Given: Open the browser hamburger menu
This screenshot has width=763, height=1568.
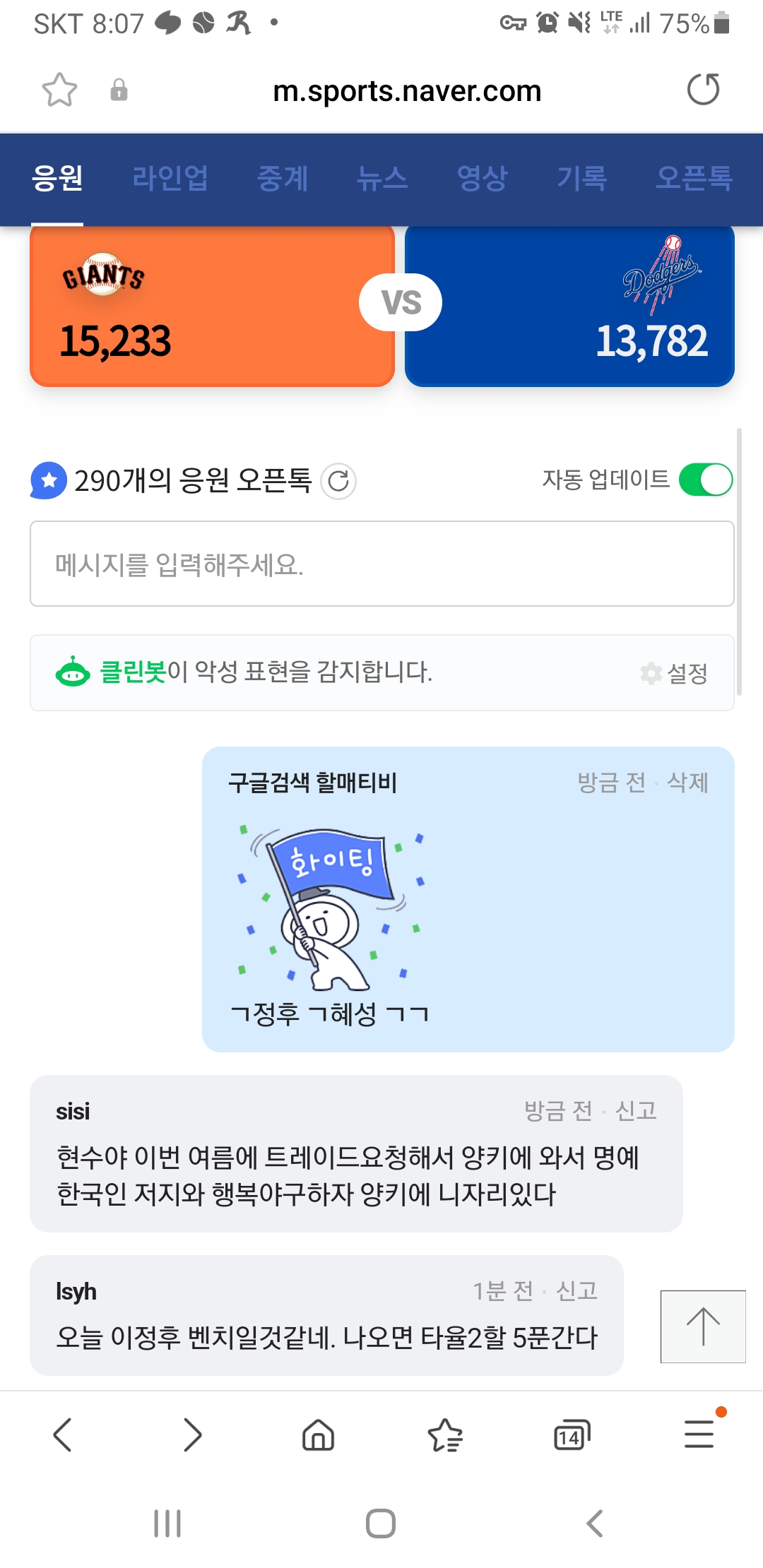Looking at the screenshot, I should [699, 1435].
